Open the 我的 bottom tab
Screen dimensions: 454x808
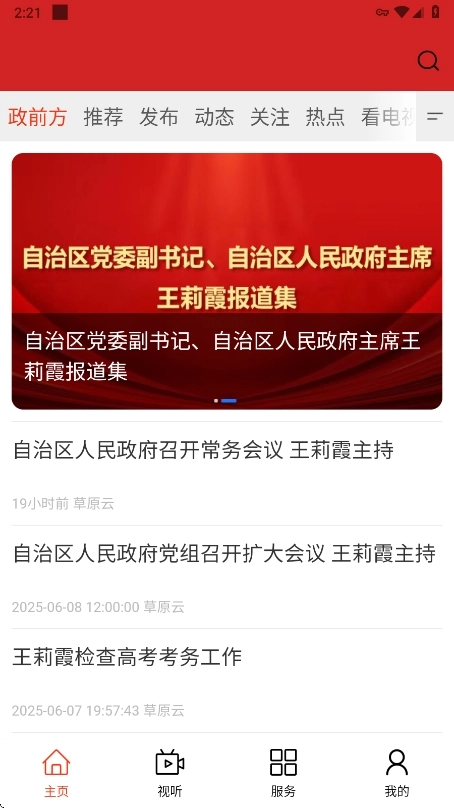click(397, 773)
